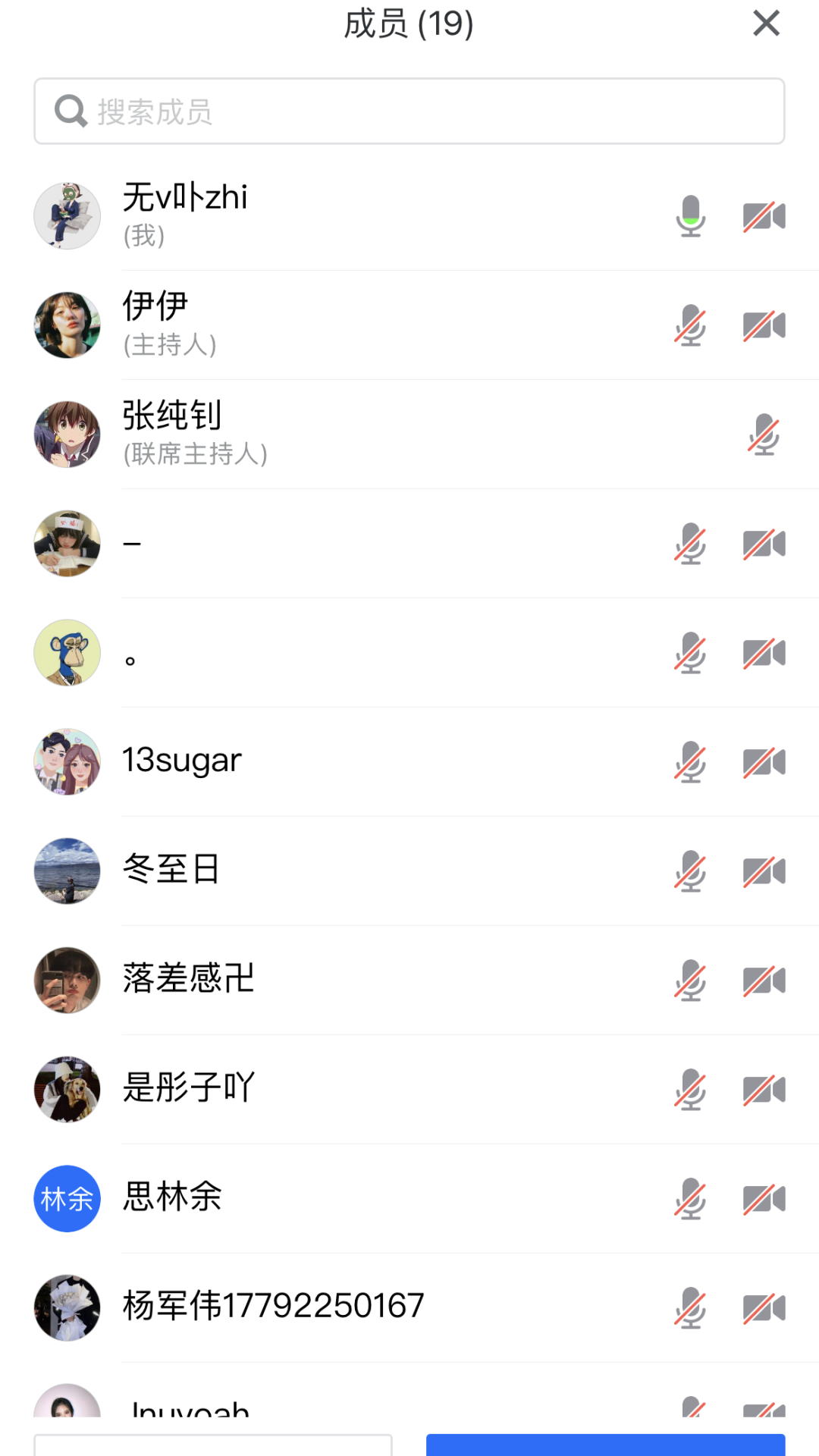Select member 13sugar from the list

click(303, 761)
